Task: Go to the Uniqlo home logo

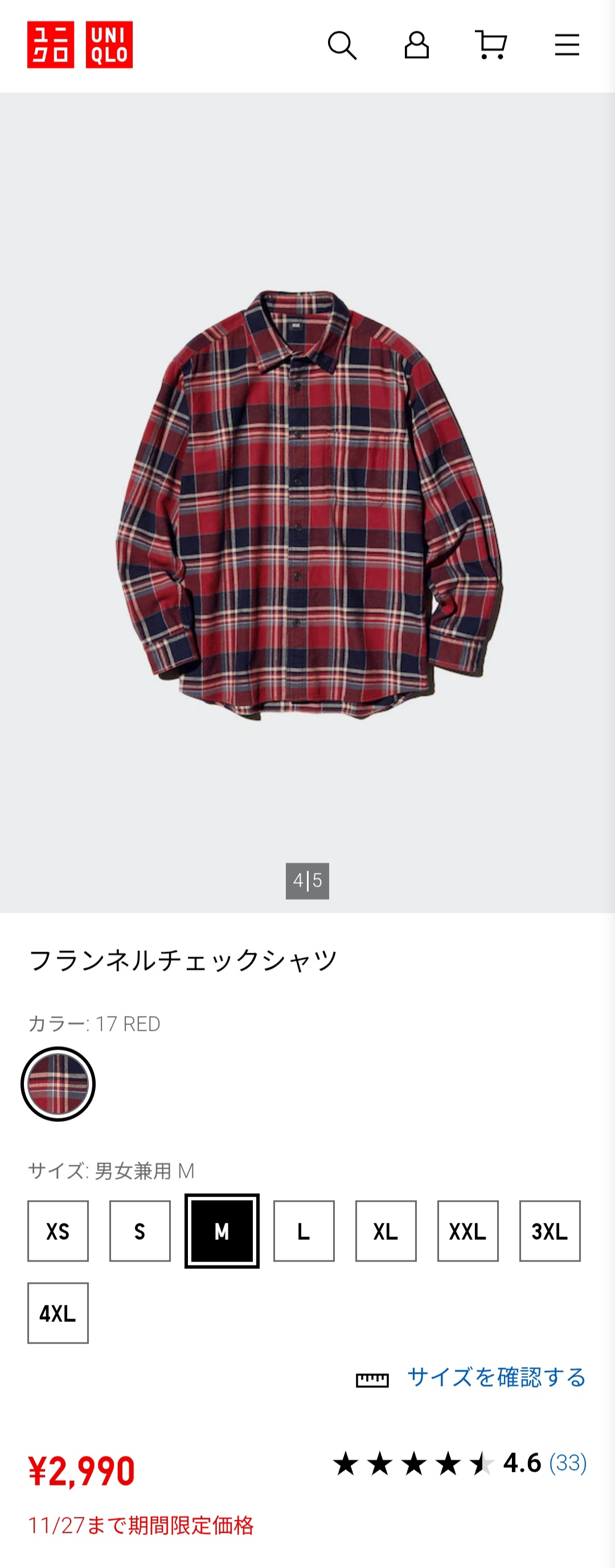Action: click(80, 46)
